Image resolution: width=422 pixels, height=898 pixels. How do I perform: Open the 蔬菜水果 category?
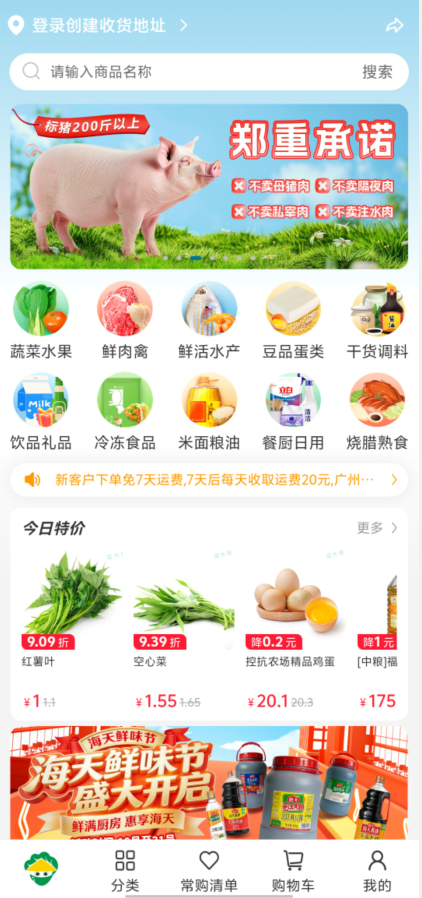41,321
